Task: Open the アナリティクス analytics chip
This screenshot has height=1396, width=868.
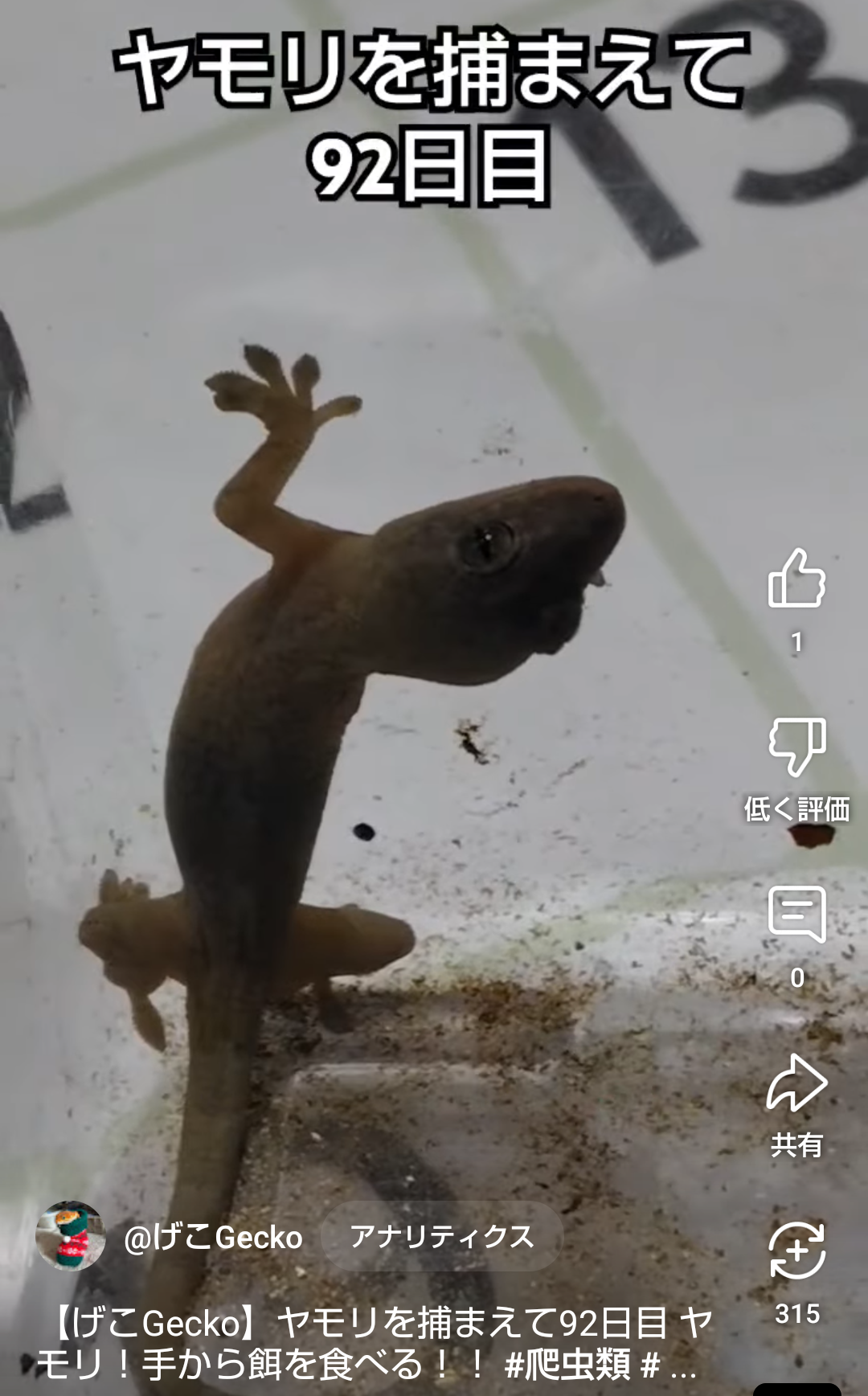Action: click(441, 1237)
